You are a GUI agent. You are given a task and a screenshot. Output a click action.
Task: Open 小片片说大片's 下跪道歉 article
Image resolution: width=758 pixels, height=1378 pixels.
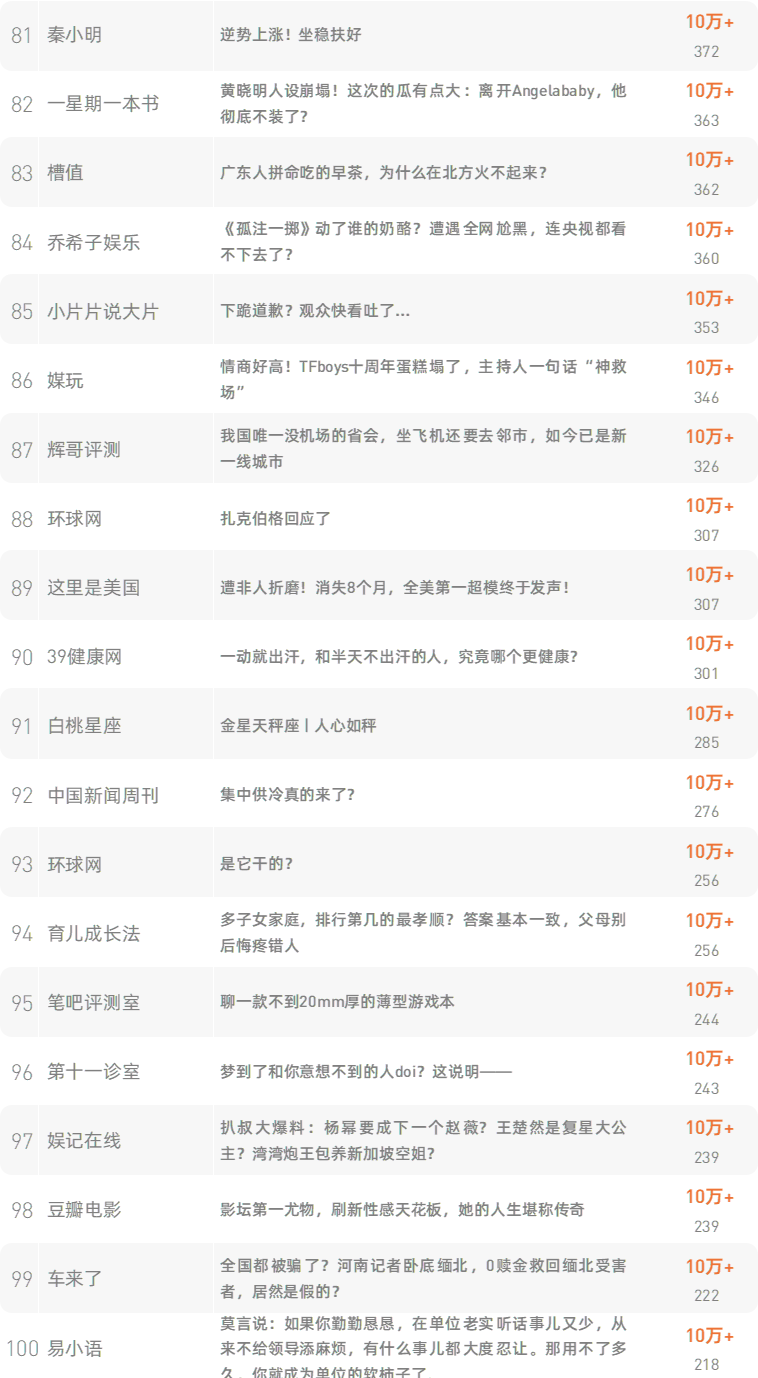tap(315, 311)
